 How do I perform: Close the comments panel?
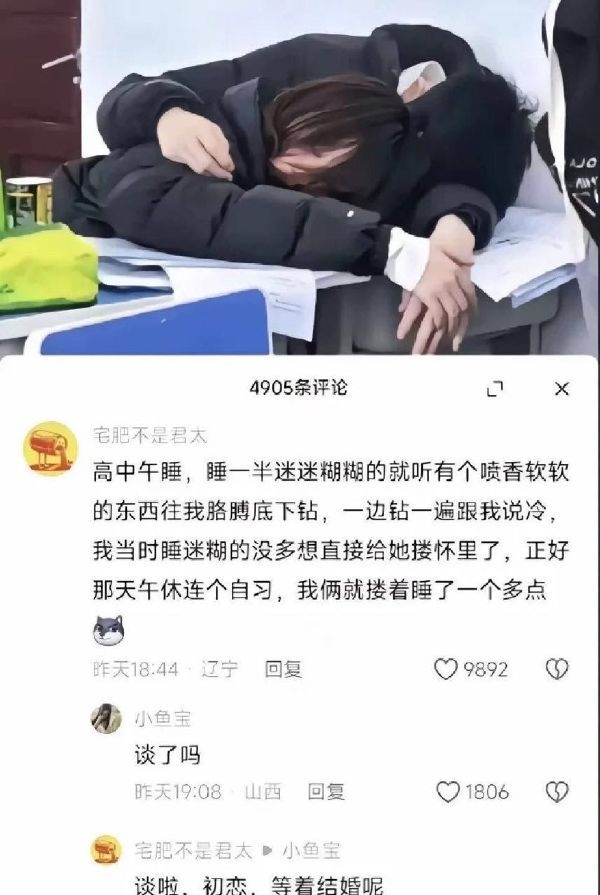562,389
